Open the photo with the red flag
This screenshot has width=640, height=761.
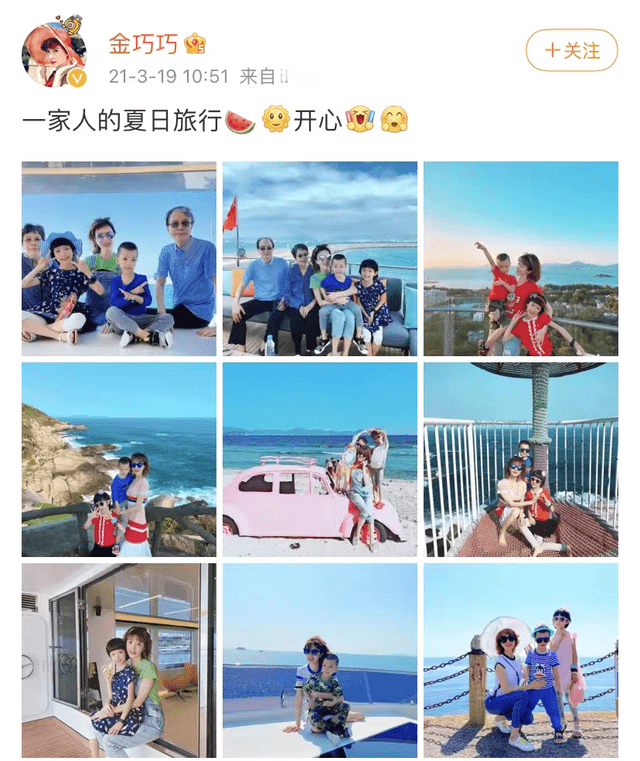coord(320,259)
